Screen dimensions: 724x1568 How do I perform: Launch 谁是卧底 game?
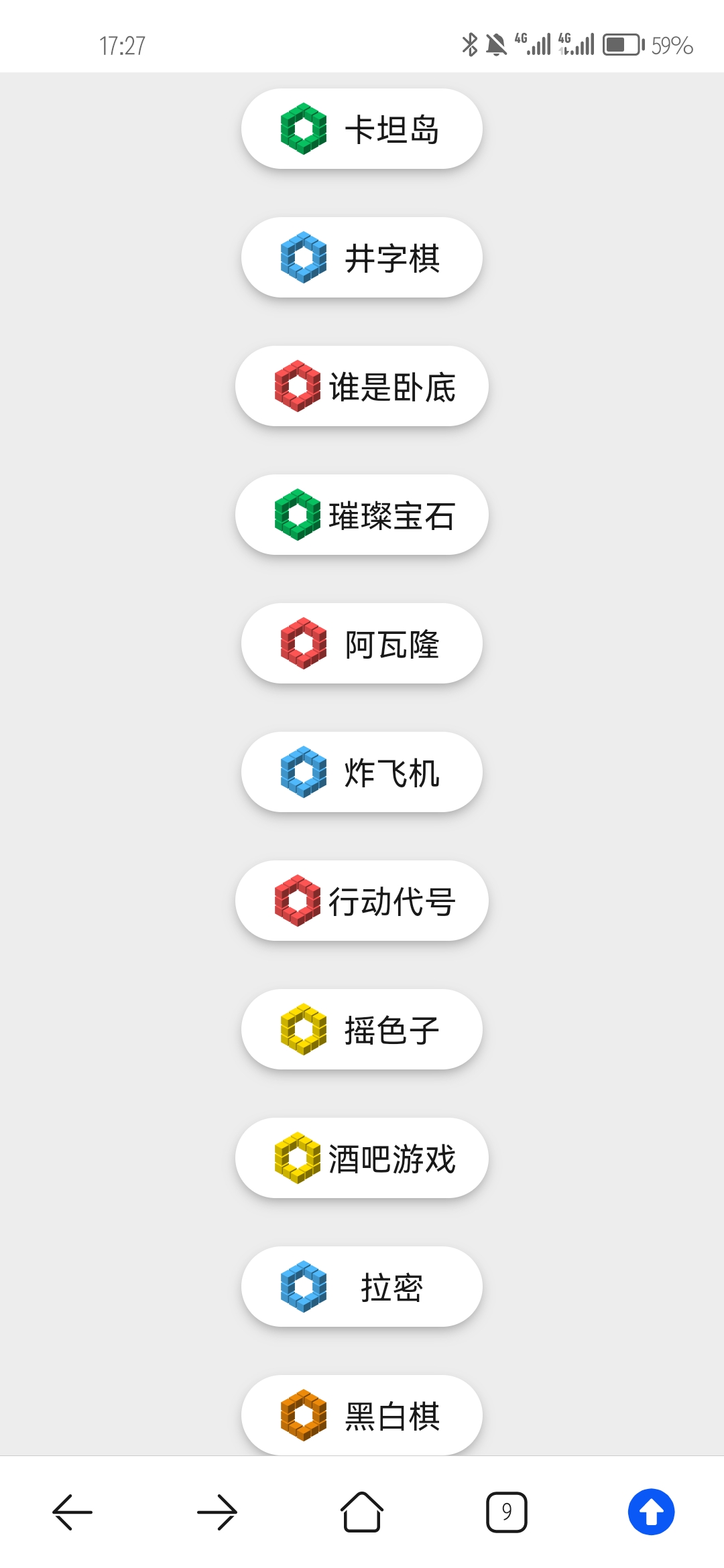pyautogui.click(x=361, y=386)
